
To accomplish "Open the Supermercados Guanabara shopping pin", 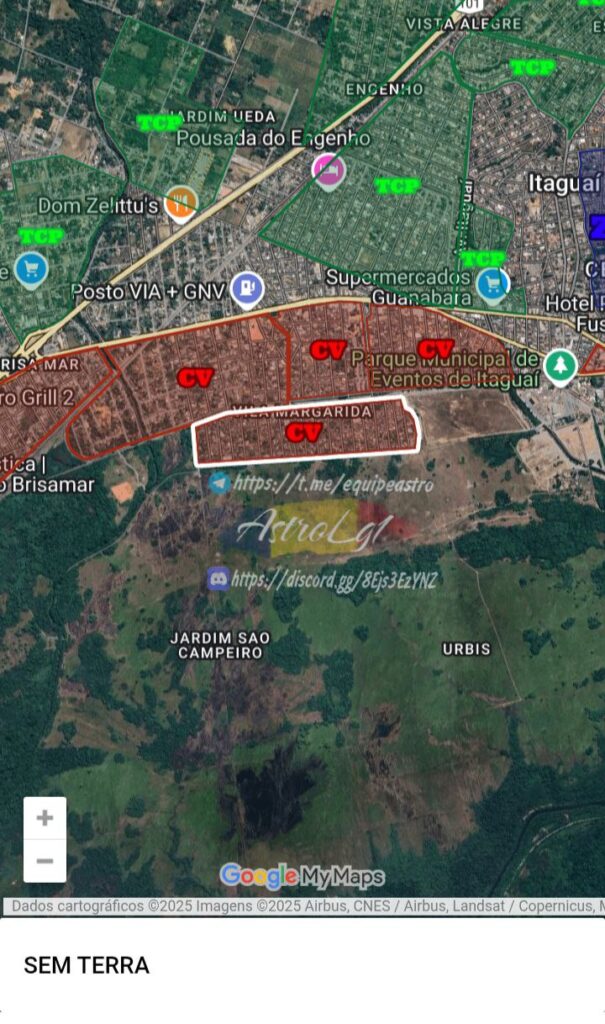I will [x=491, y=283].
